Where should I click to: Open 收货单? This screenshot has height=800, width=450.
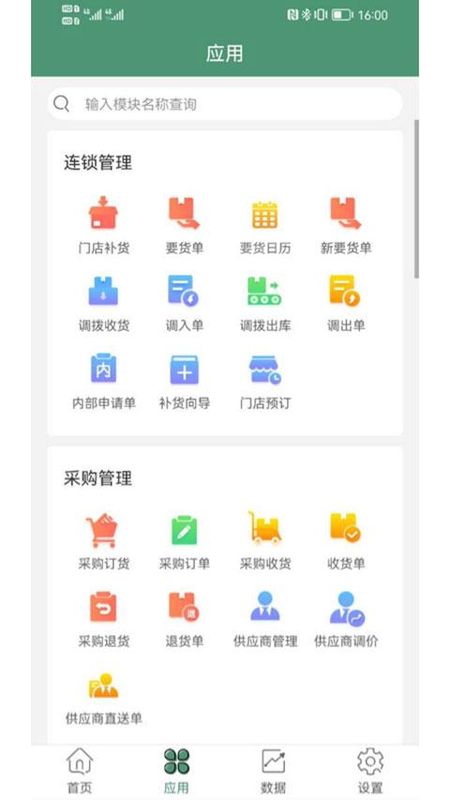(x=346, y=541)
